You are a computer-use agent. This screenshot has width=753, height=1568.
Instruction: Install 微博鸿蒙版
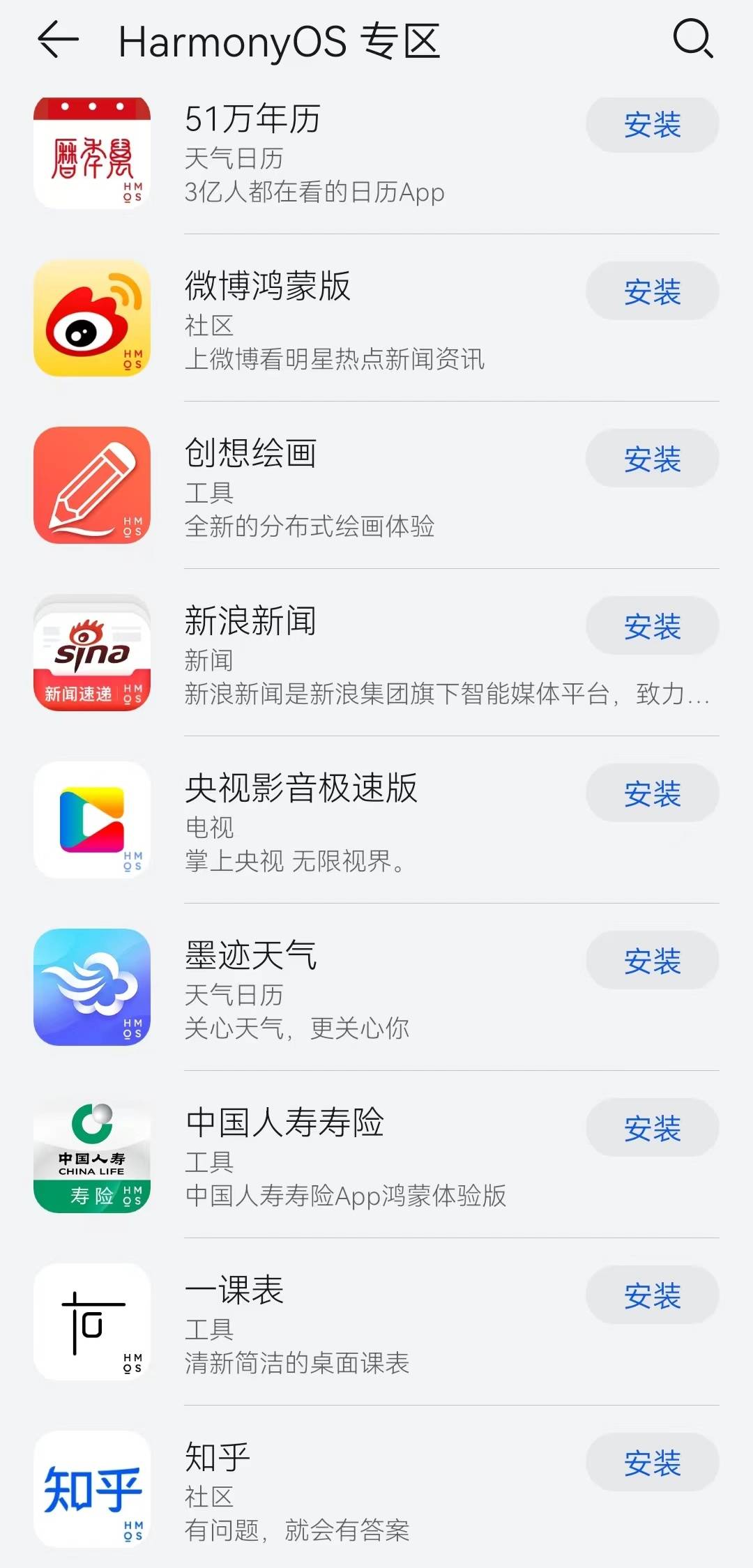pos(652,291)
